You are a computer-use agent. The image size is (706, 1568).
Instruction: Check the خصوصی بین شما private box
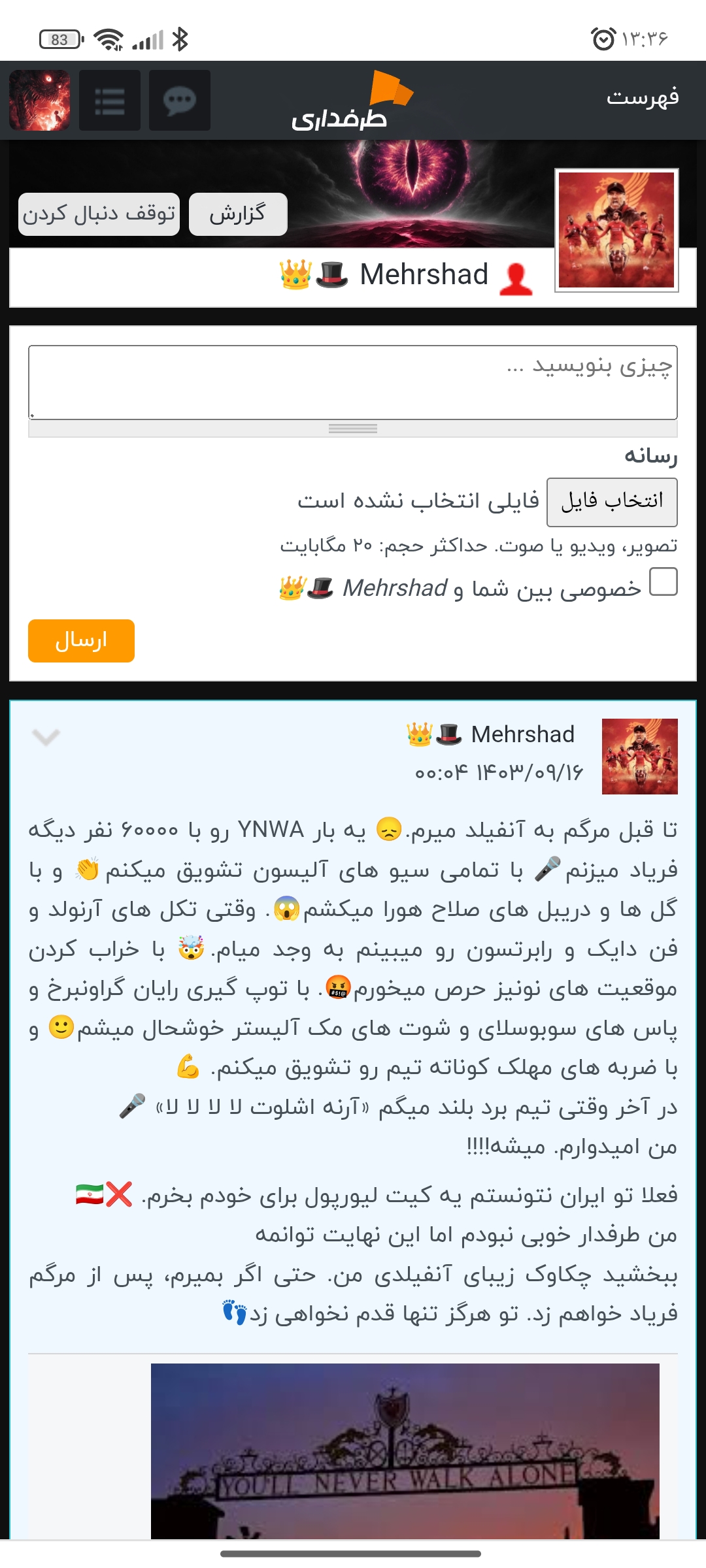coord(663,581)
